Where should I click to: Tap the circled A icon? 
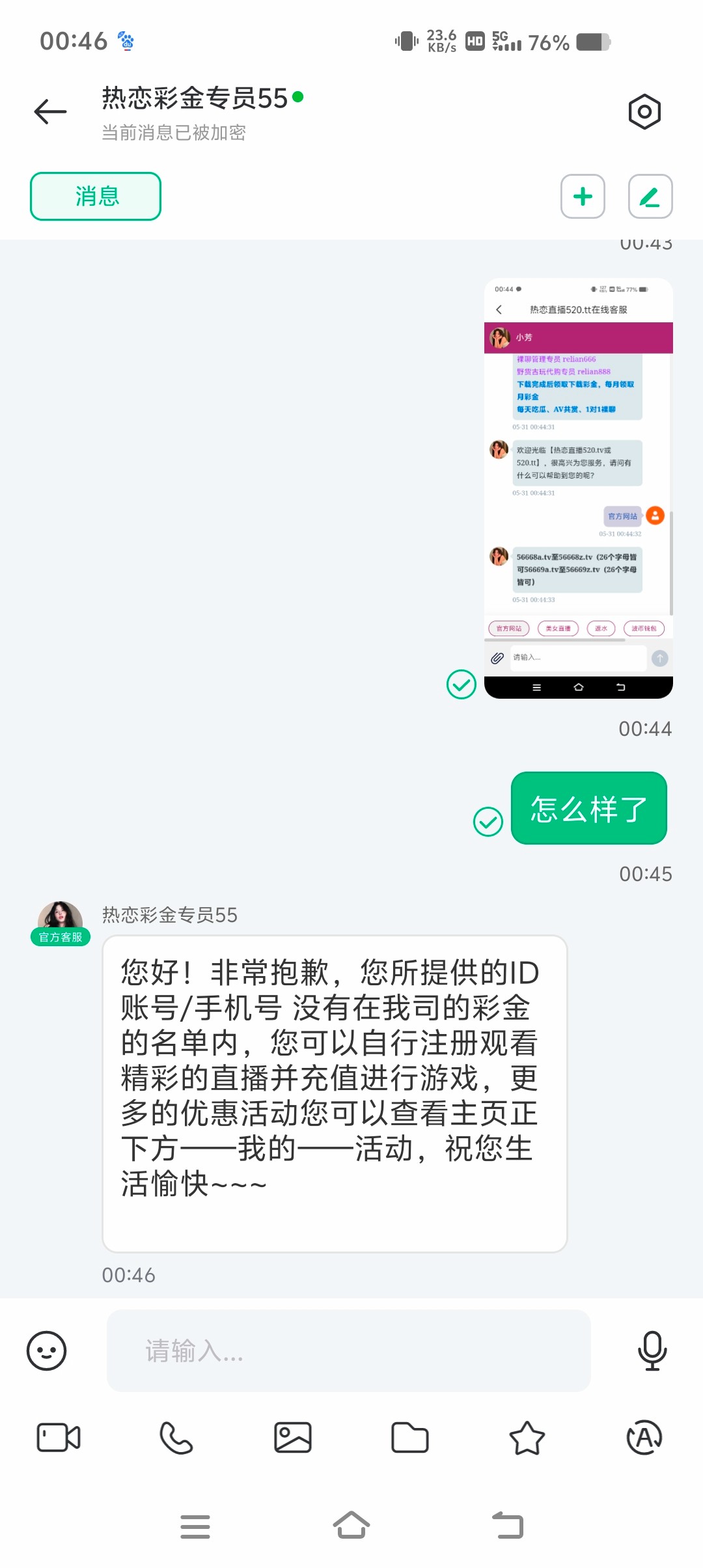coord(644,1438)
